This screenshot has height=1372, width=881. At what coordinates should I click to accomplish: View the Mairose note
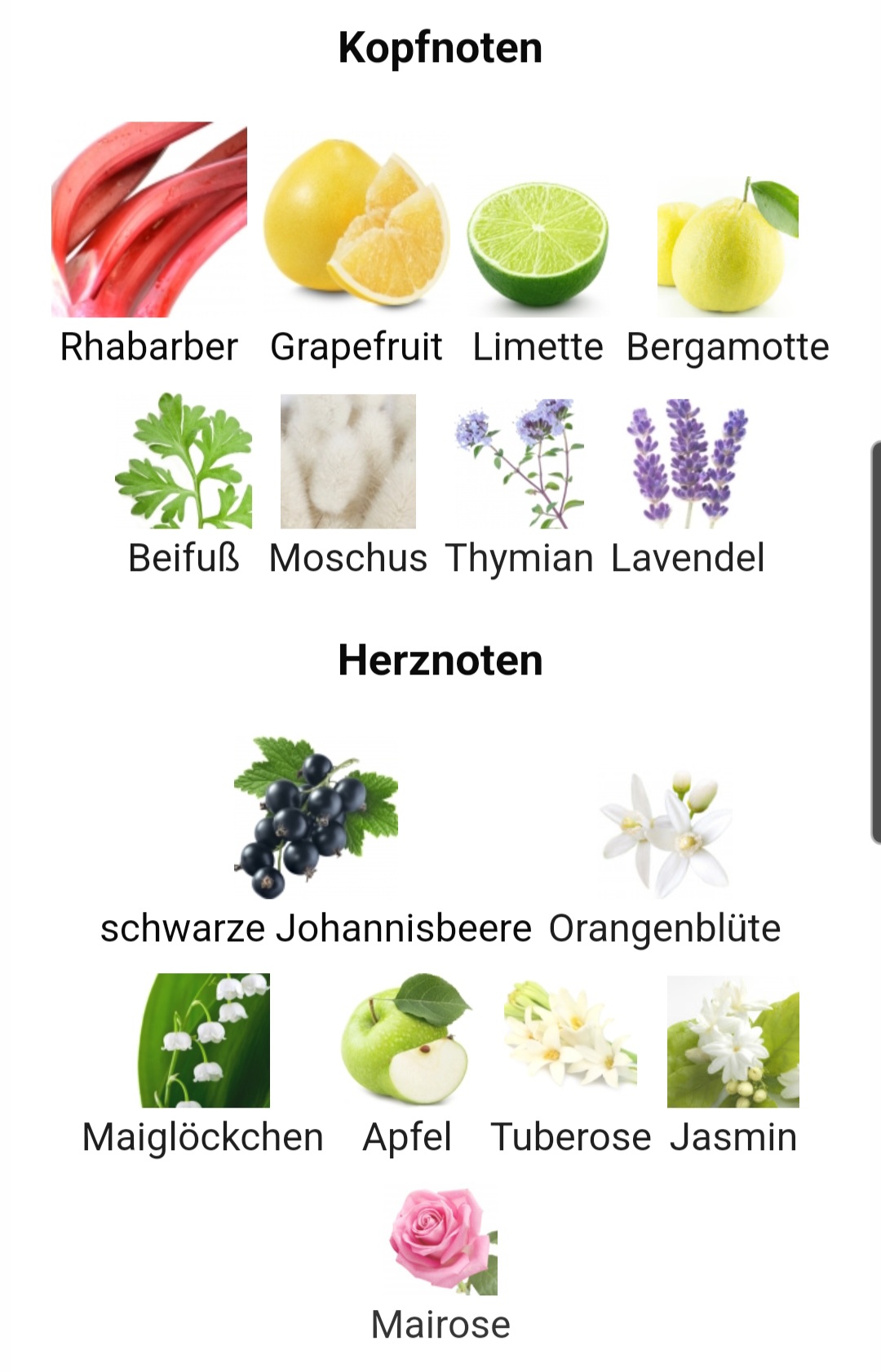tap(441, 1241)
